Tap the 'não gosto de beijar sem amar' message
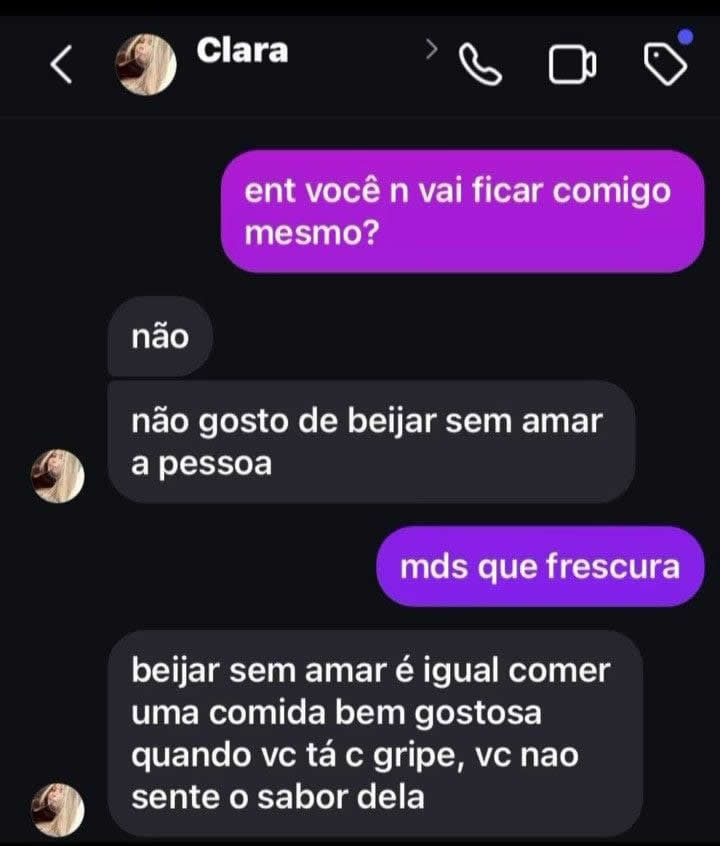The image size is (720, 846). 380,442
